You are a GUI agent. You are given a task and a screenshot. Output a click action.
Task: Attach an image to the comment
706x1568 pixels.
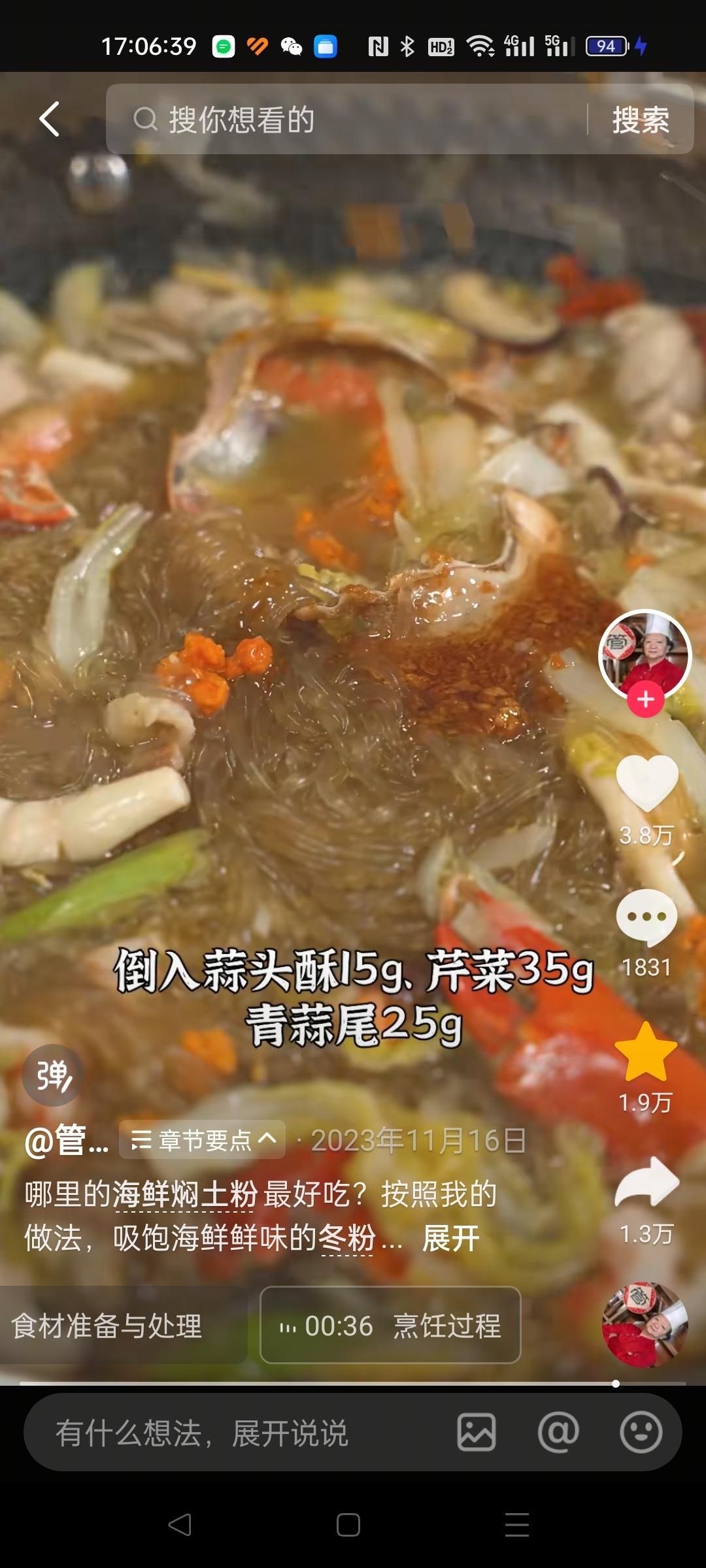(x=476, y=1433)
